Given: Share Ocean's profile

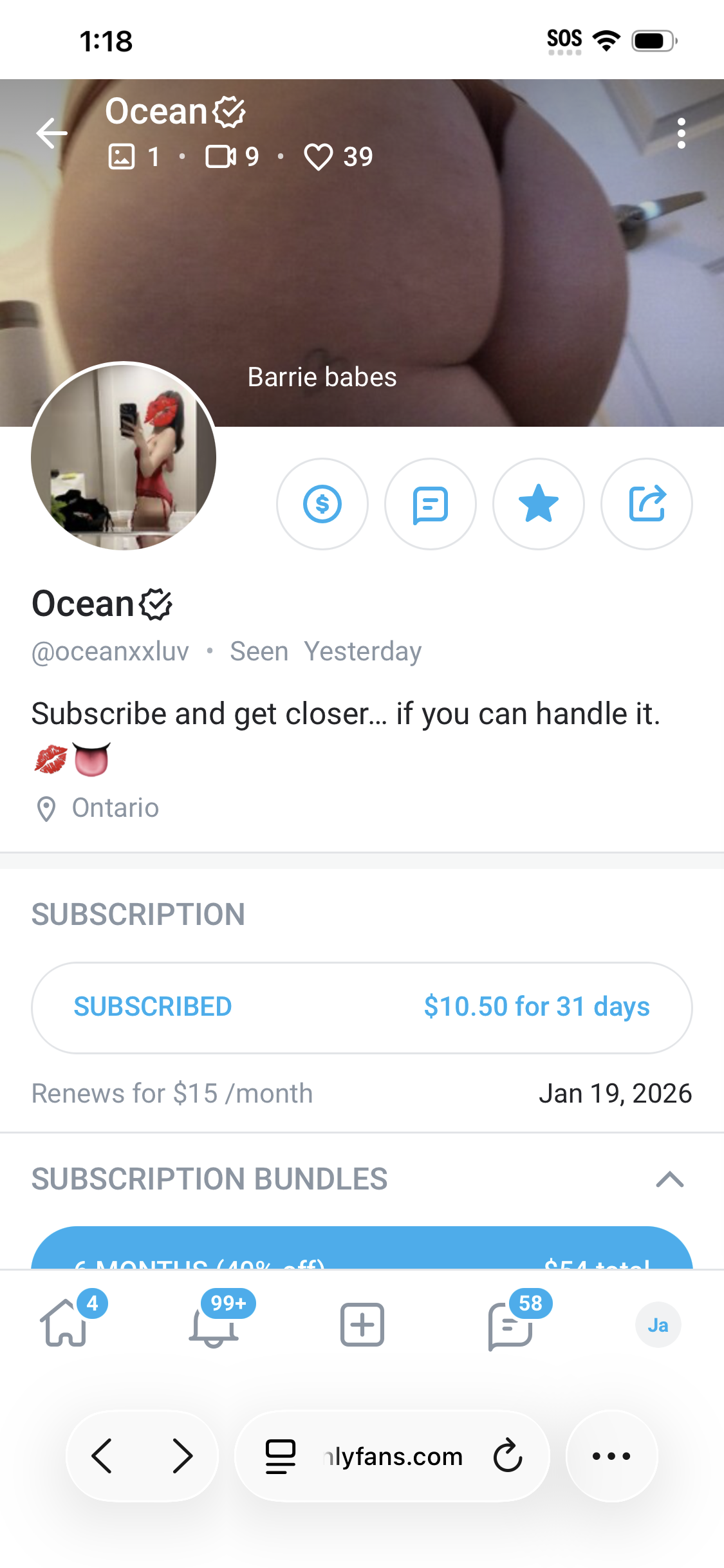Looking at the screenshot, I should coord(647,504).
